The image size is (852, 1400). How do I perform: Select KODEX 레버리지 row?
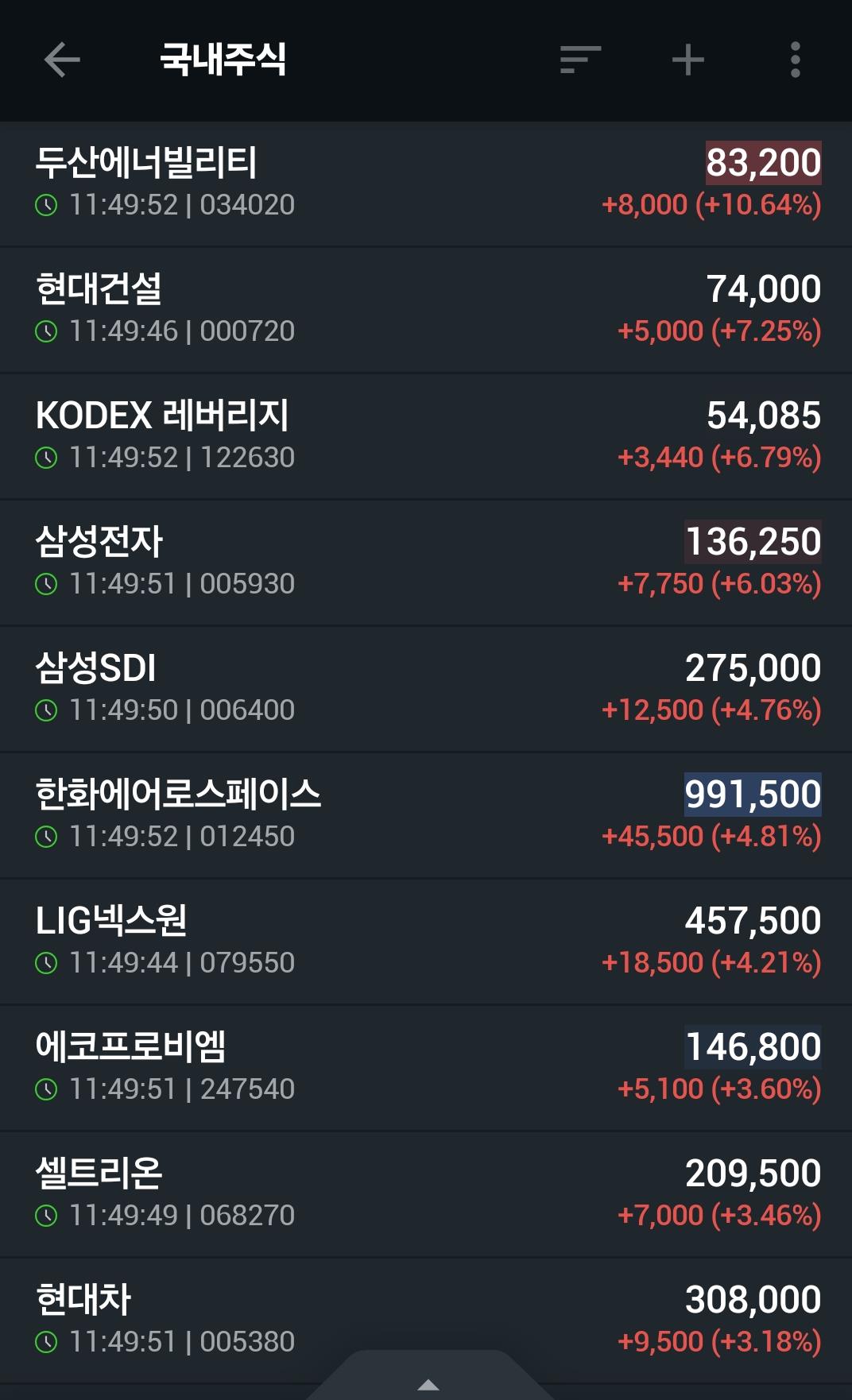click(x=426, y=436)
